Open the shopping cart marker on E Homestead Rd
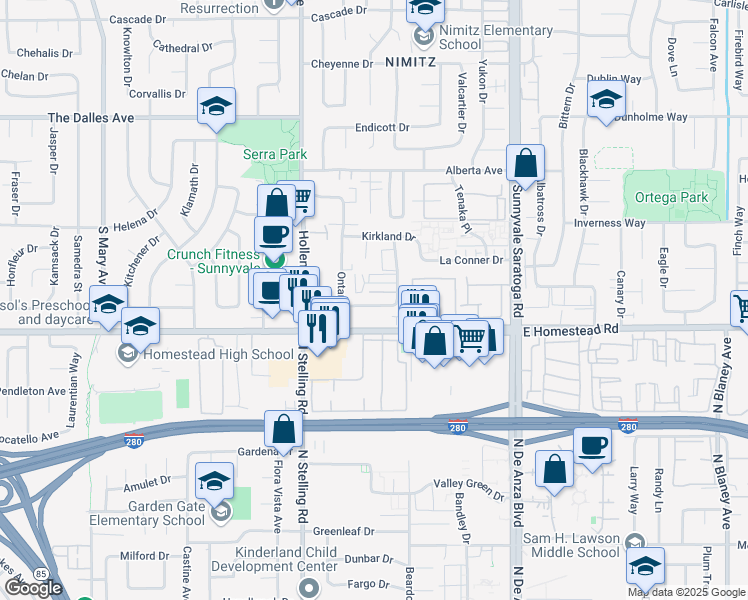This screenshot has height=600, width=748. click(x=470, y=338)
